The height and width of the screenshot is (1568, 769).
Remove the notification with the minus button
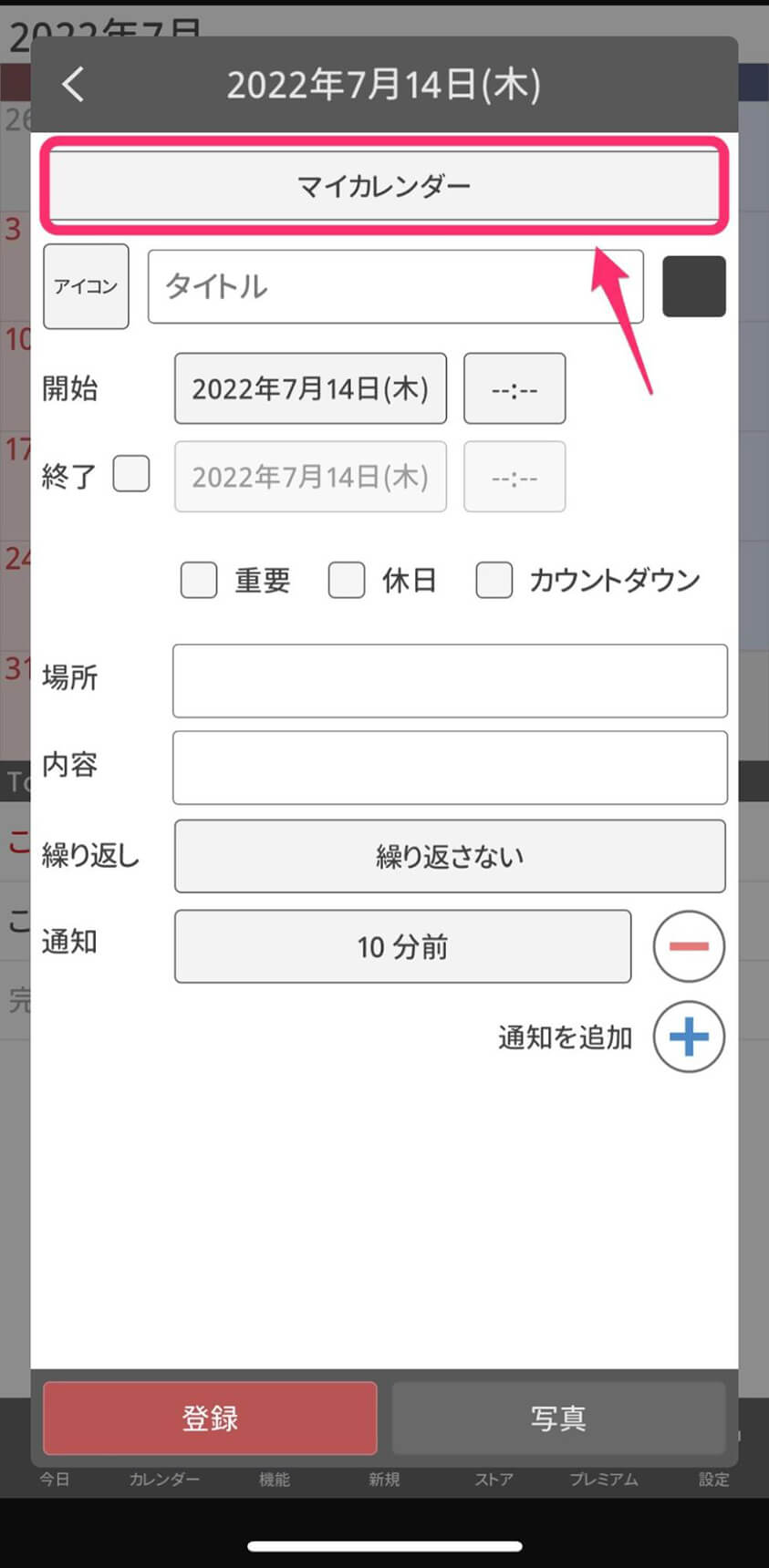pos(689,946)
